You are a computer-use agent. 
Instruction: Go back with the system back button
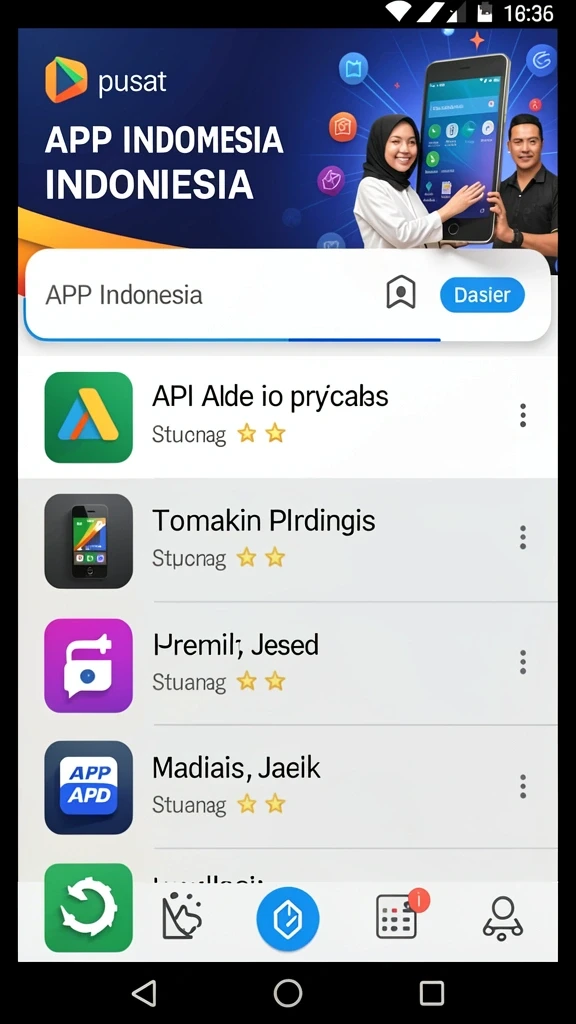coord(144,993)
